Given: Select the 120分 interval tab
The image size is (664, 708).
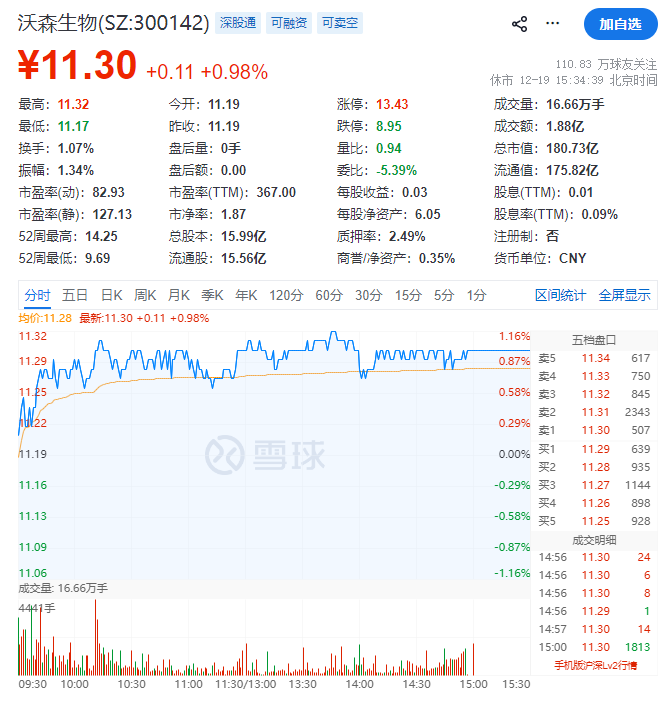Looking at the screenshot, I should (x=286, y=295).
